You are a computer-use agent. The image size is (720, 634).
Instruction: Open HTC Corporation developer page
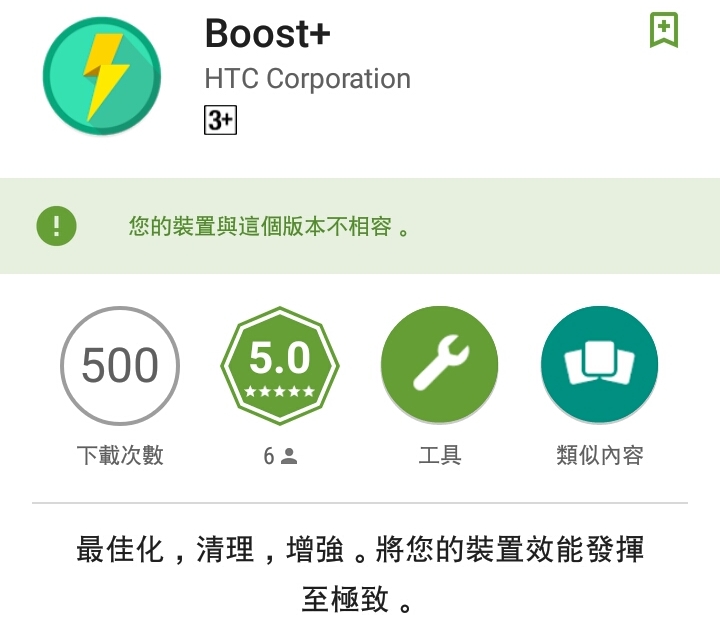[307, 79]
